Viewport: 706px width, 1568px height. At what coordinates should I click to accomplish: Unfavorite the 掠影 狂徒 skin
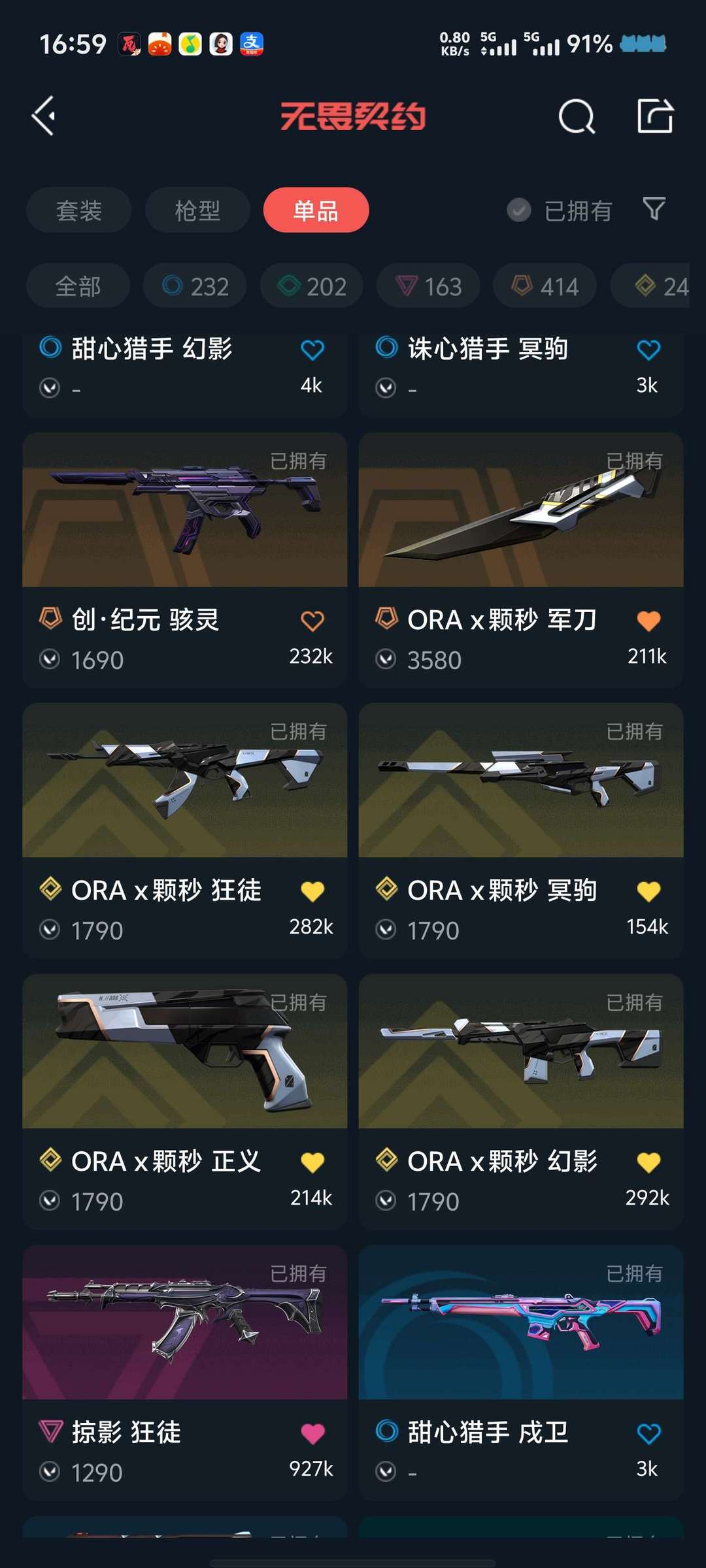tap(312, 1433)
